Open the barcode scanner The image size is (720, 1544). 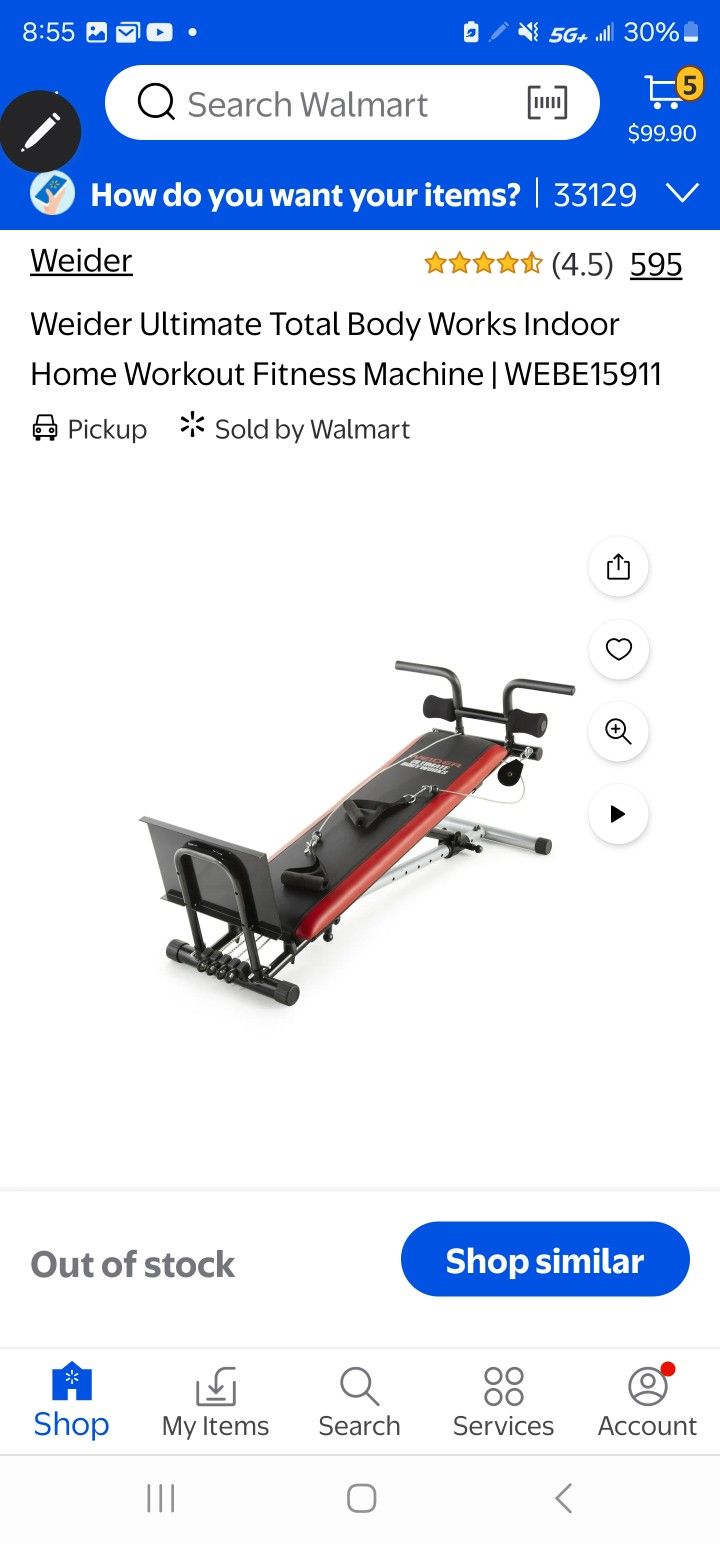(547, 102)
